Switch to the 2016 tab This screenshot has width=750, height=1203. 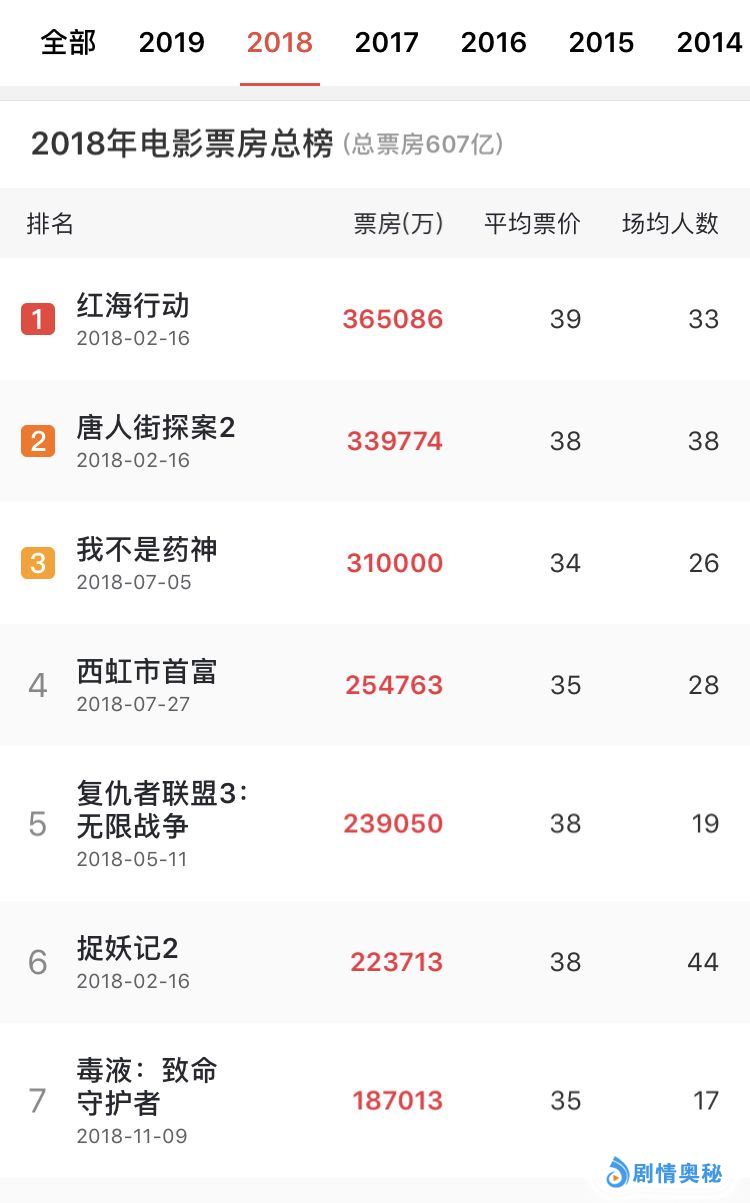[x=494, y=43]
